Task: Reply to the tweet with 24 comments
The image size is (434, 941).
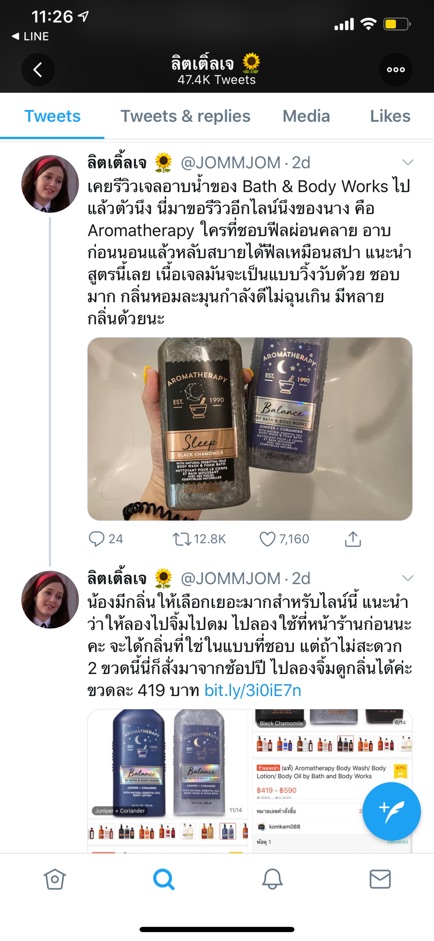Action: (x=106, y=539)
